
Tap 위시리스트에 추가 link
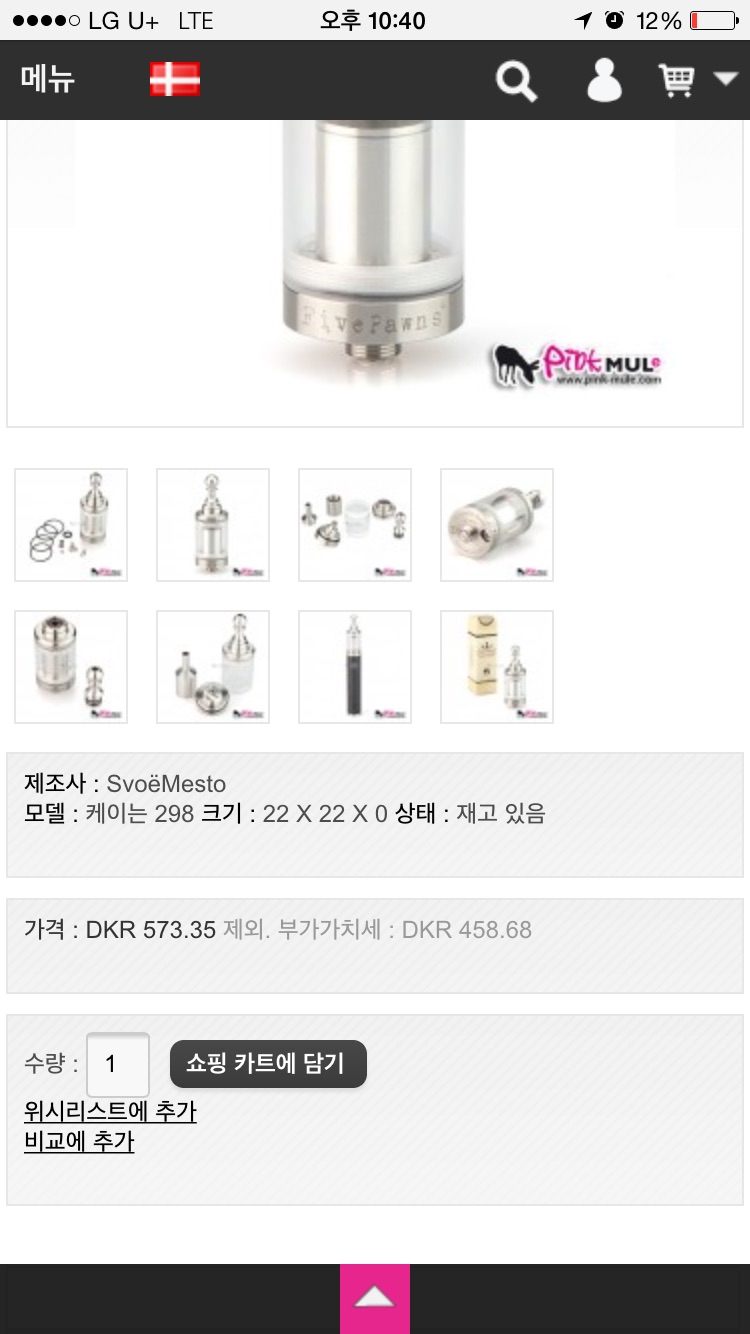[110, 1111]
